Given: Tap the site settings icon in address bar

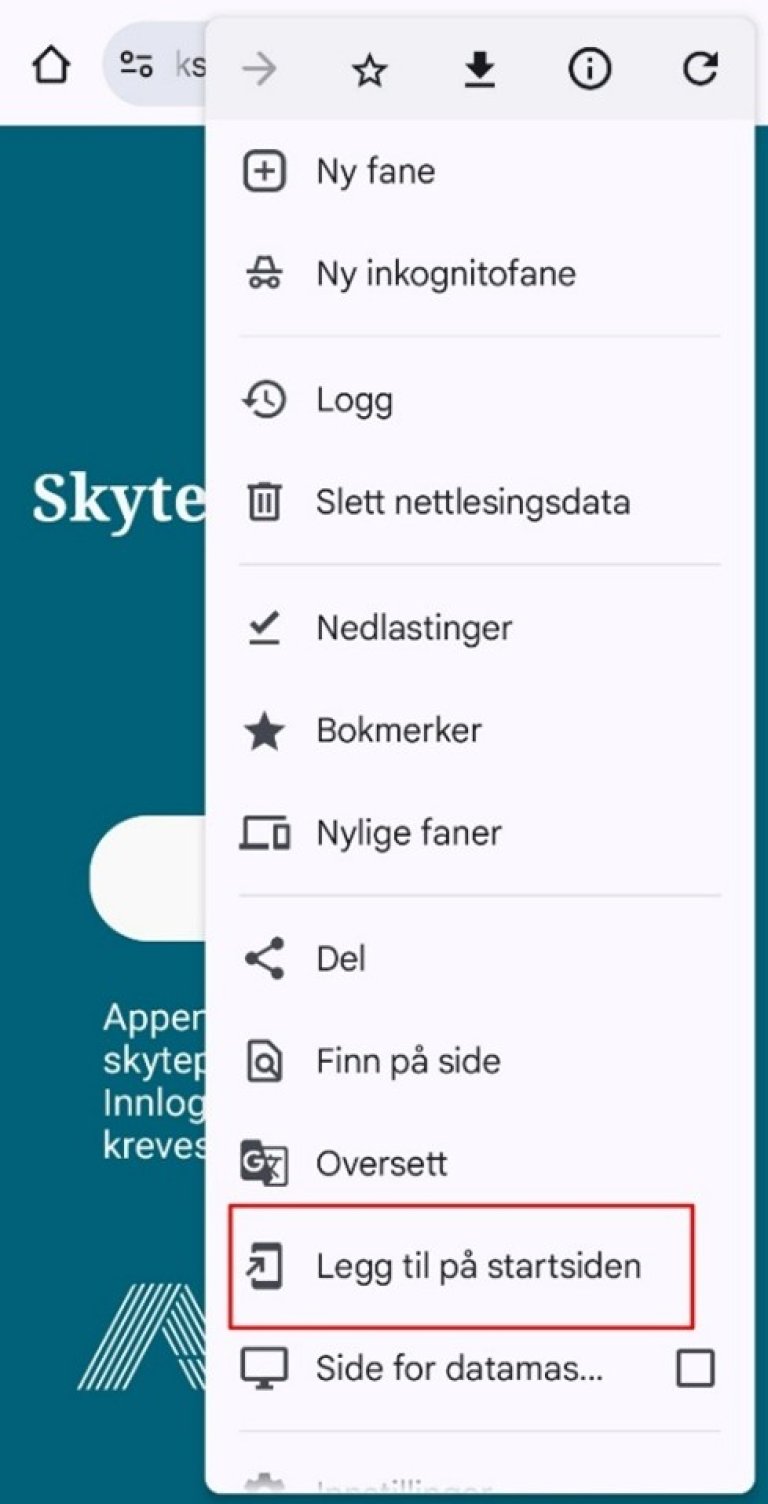Looking at the screenshot, I should pos(136,66).
